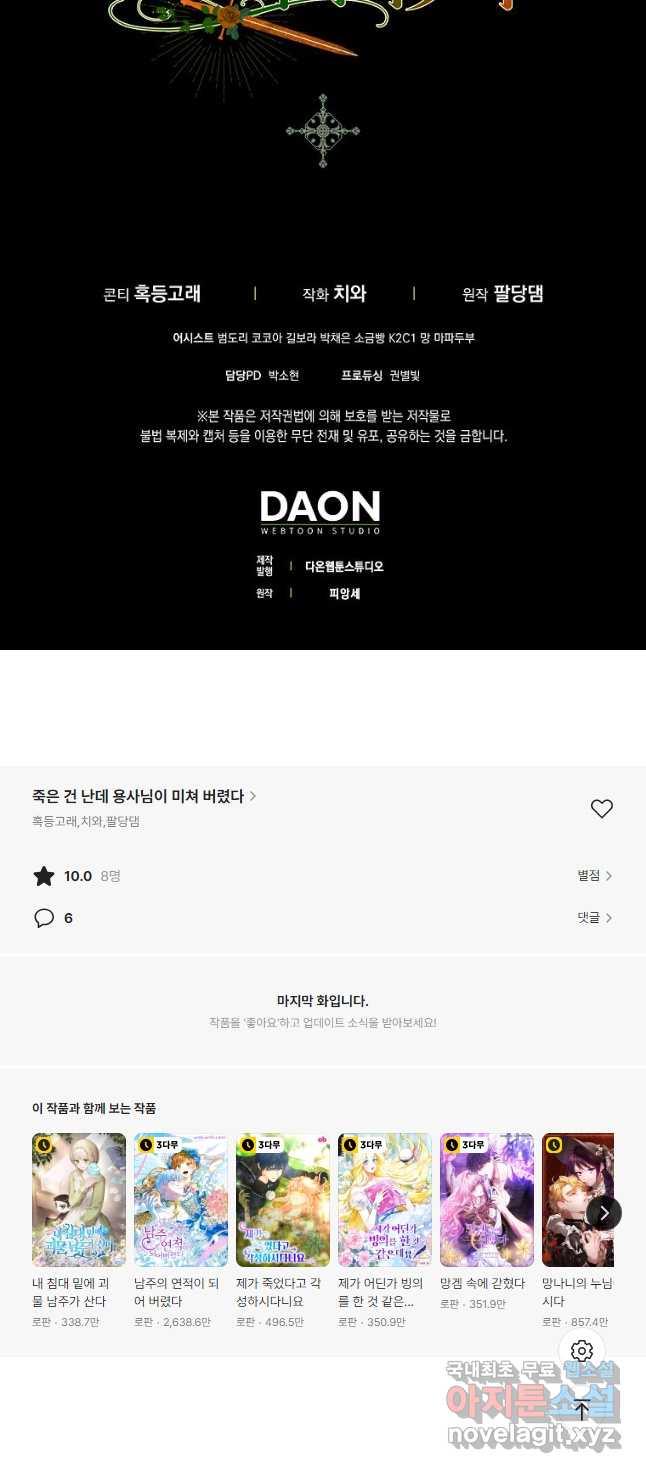The height and width of the screenshot is (1473, 646).
Task: Open the 별점 rating page
Action: tap(594, 876)
